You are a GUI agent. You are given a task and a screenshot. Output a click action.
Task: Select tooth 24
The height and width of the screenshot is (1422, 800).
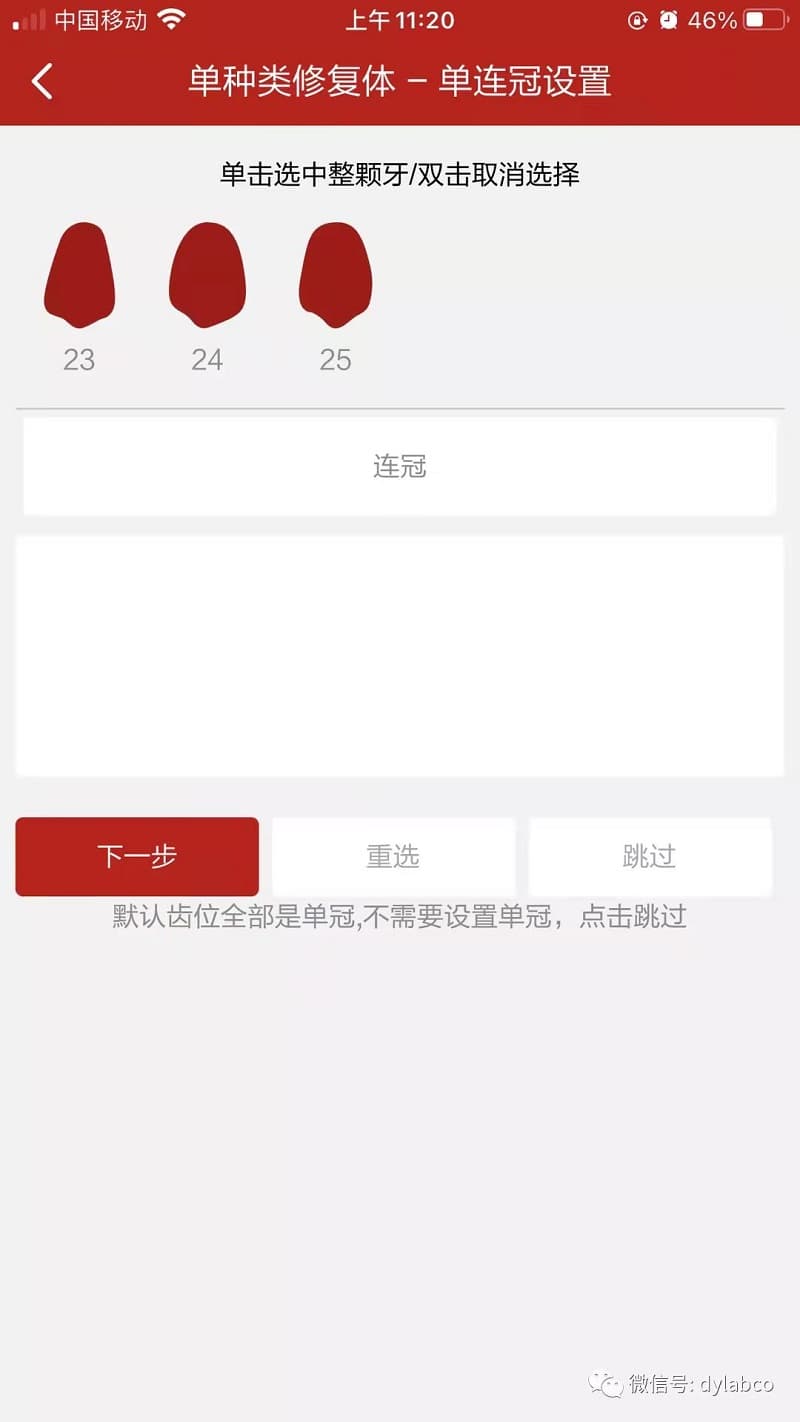click(207, 276)
